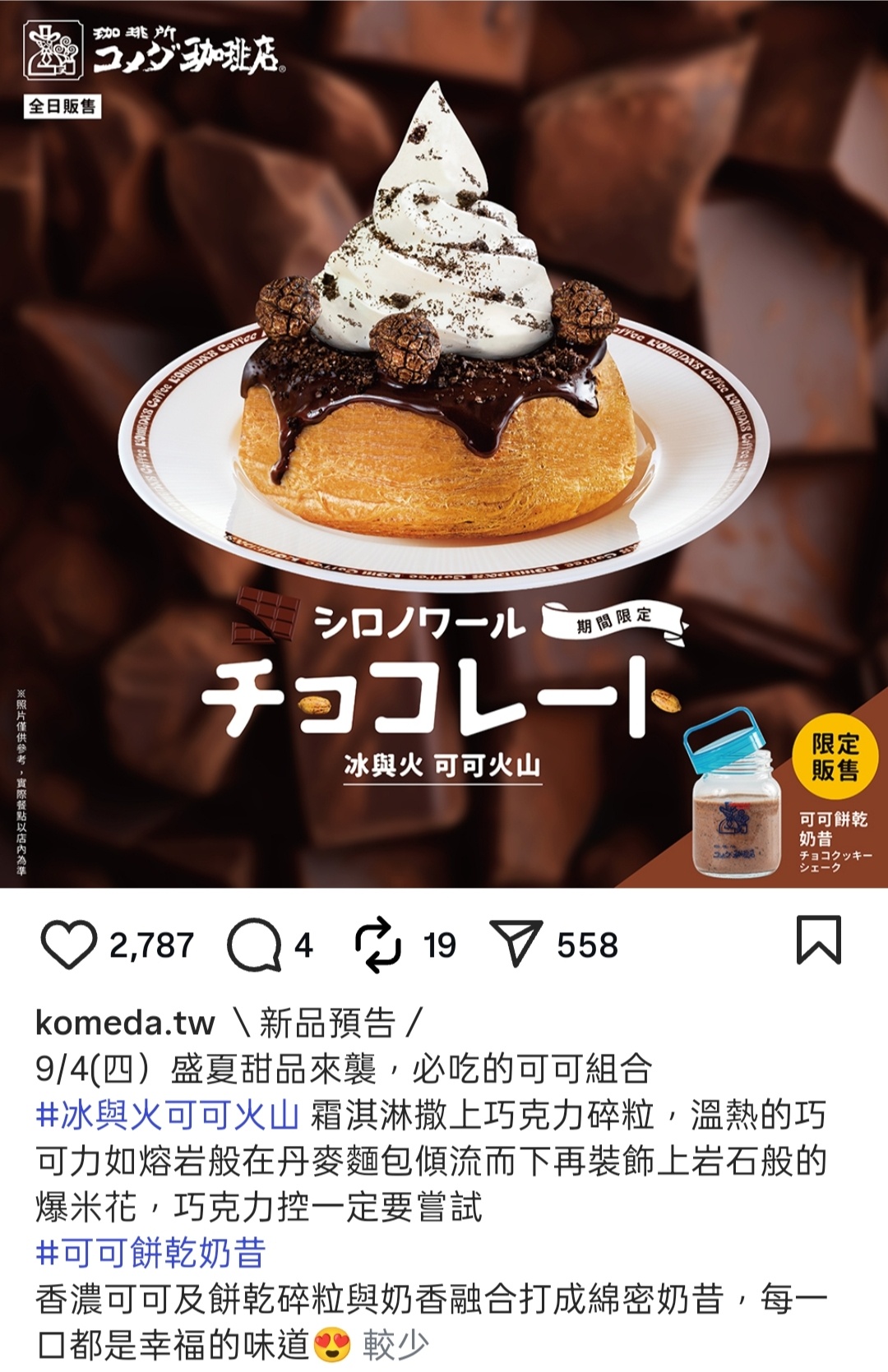Like the komeda.tw post

click(69, 945)
